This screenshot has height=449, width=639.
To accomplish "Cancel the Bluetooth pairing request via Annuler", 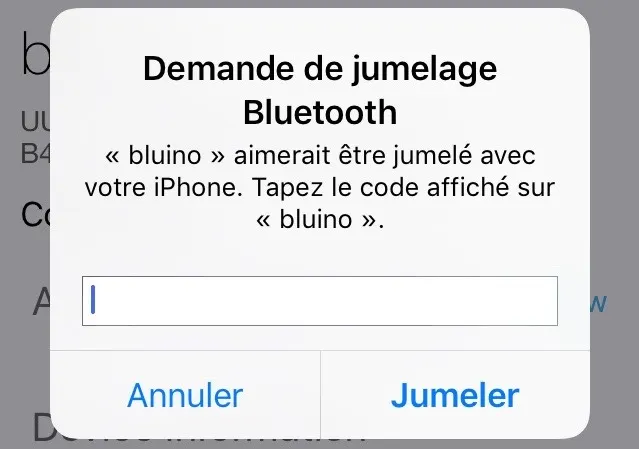I will tap(185, 394).
